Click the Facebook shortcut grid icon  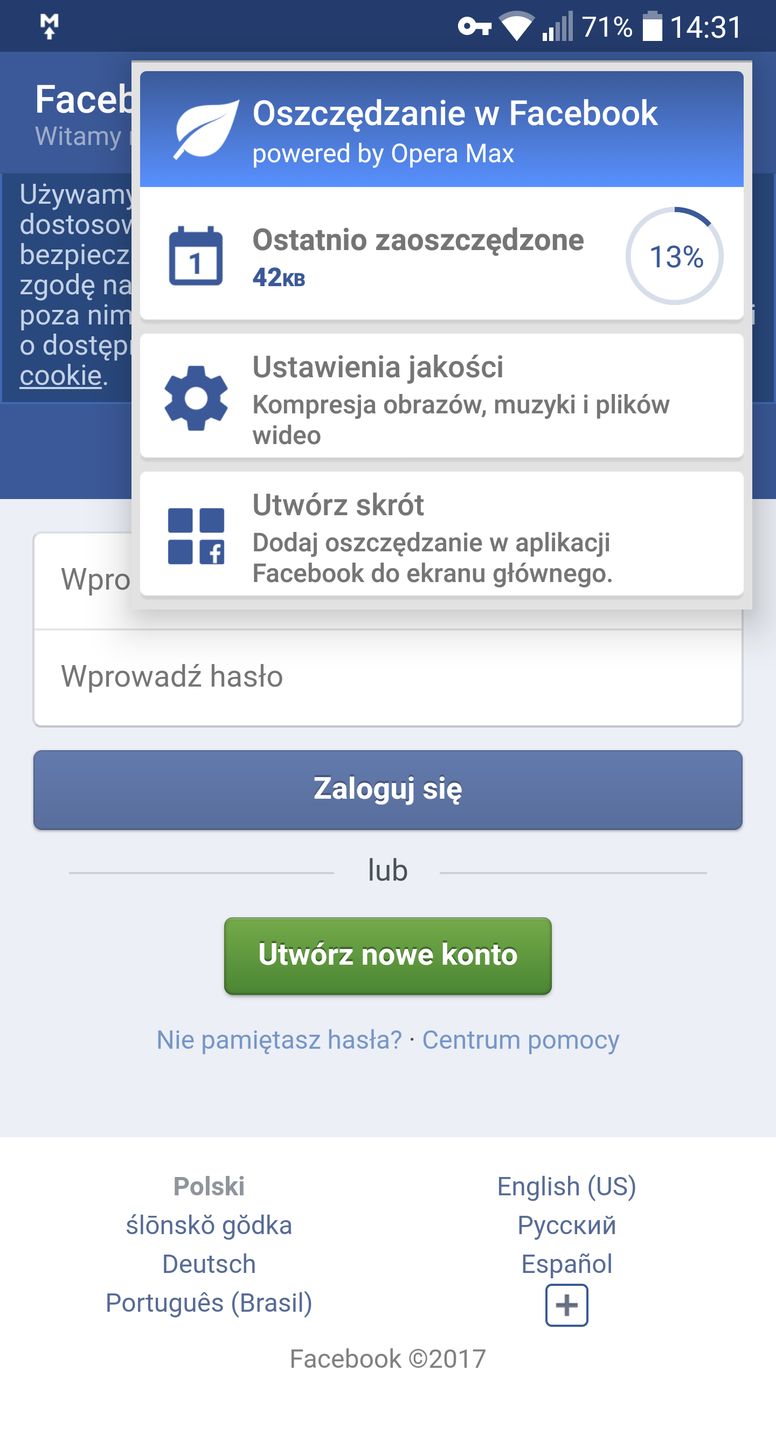pyautogui.click(x=196, y=534)
